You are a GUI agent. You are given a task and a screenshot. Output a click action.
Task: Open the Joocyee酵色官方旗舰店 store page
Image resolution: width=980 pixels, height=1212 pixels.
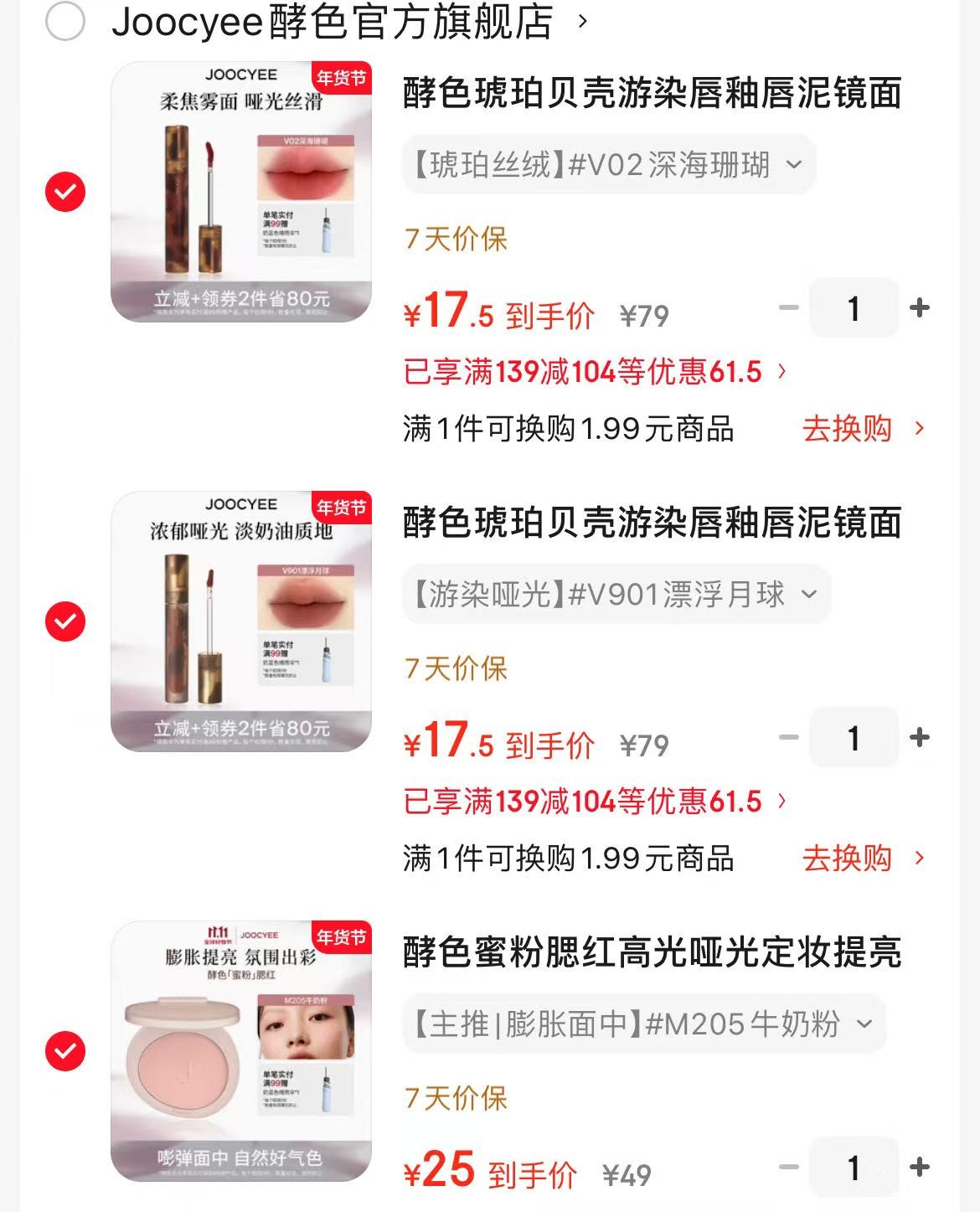(333, 22)
